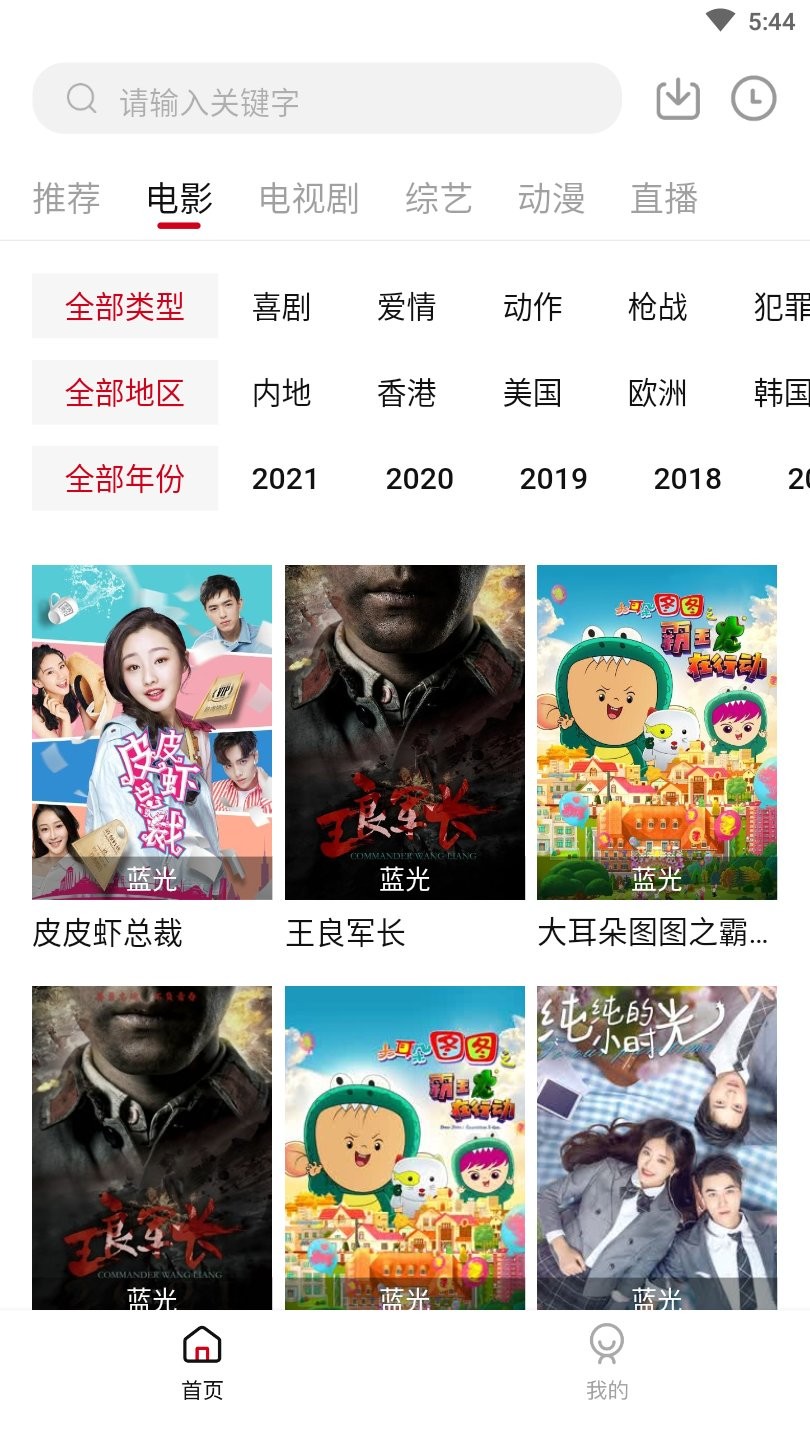Open the viewing history clock icon

point(753,98)
